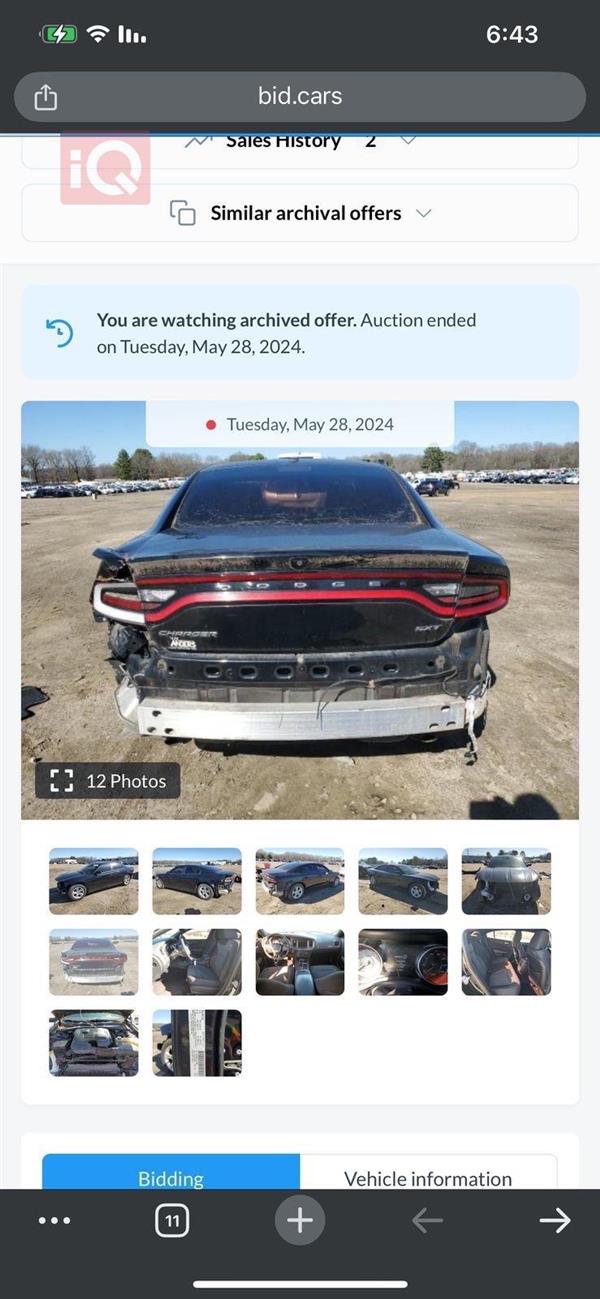Open the tab switcher showing 11 tabs
600x1299 pixels.
coord(172,1220)
